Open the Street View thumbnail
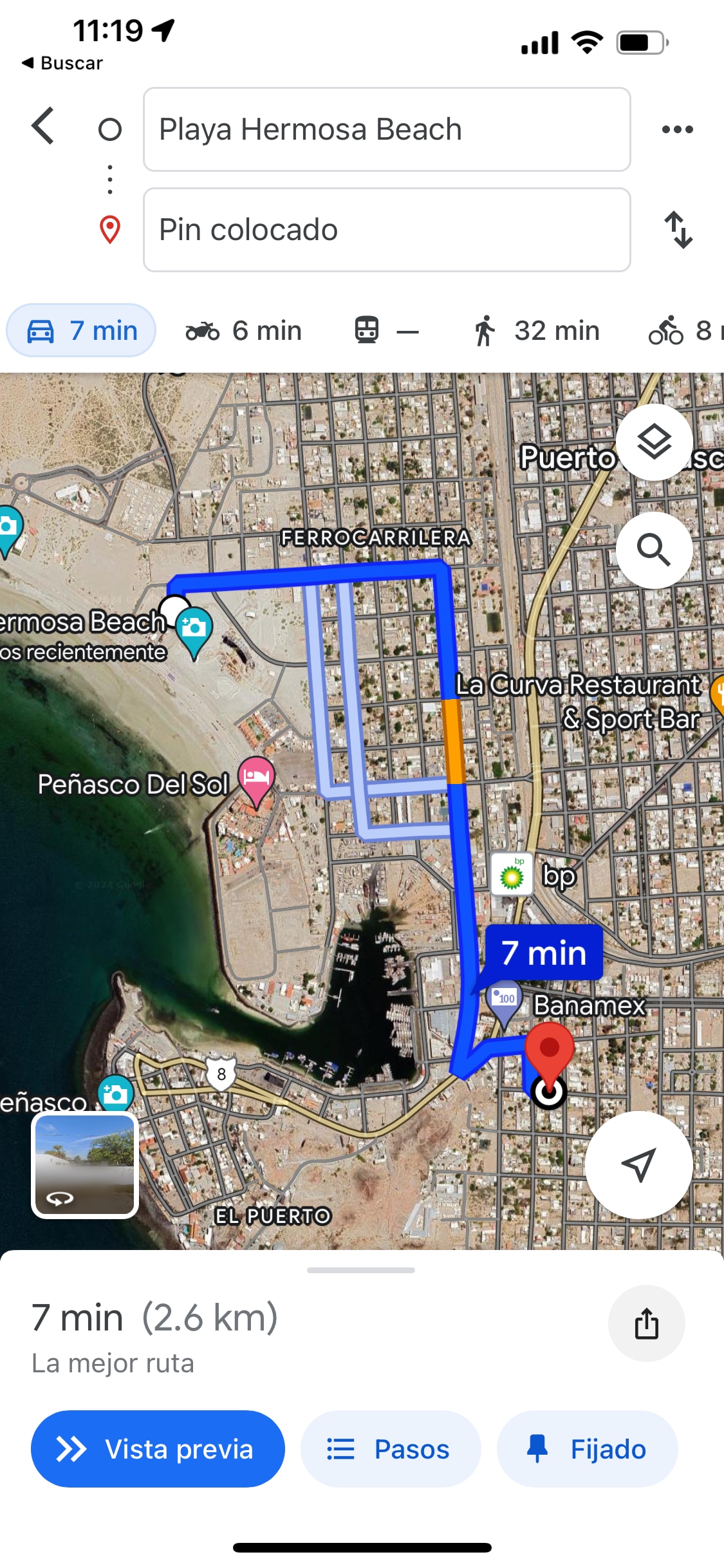Screen dimensions: 724x1568 pyautogui.click(x=85, y=1164)
